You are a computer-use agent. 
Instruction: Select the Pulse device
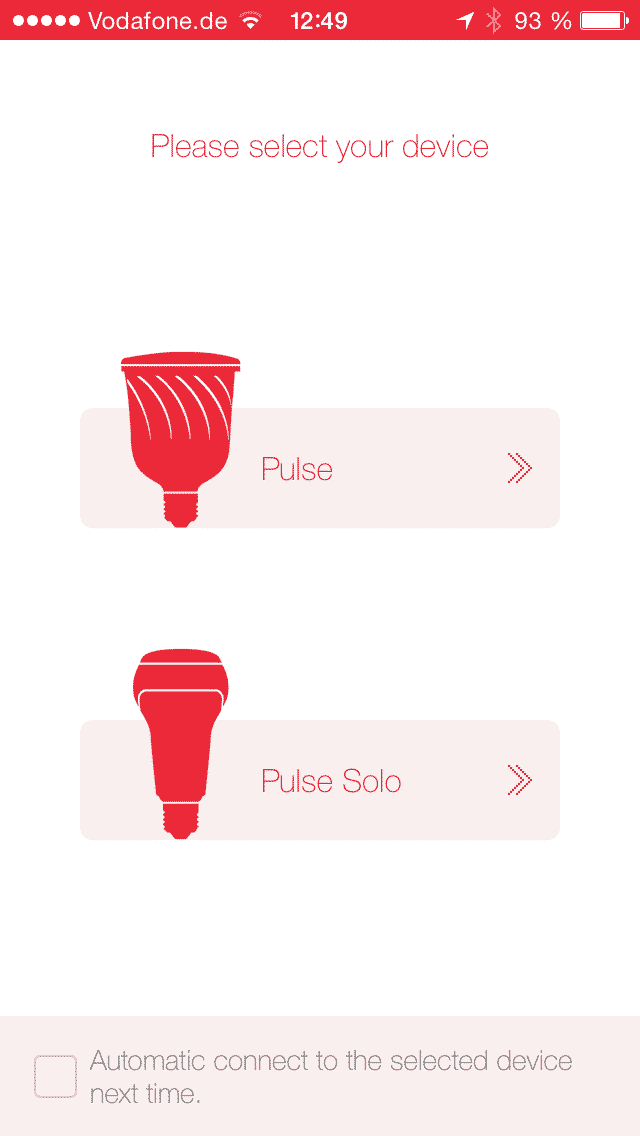click(x=320, y=468)
